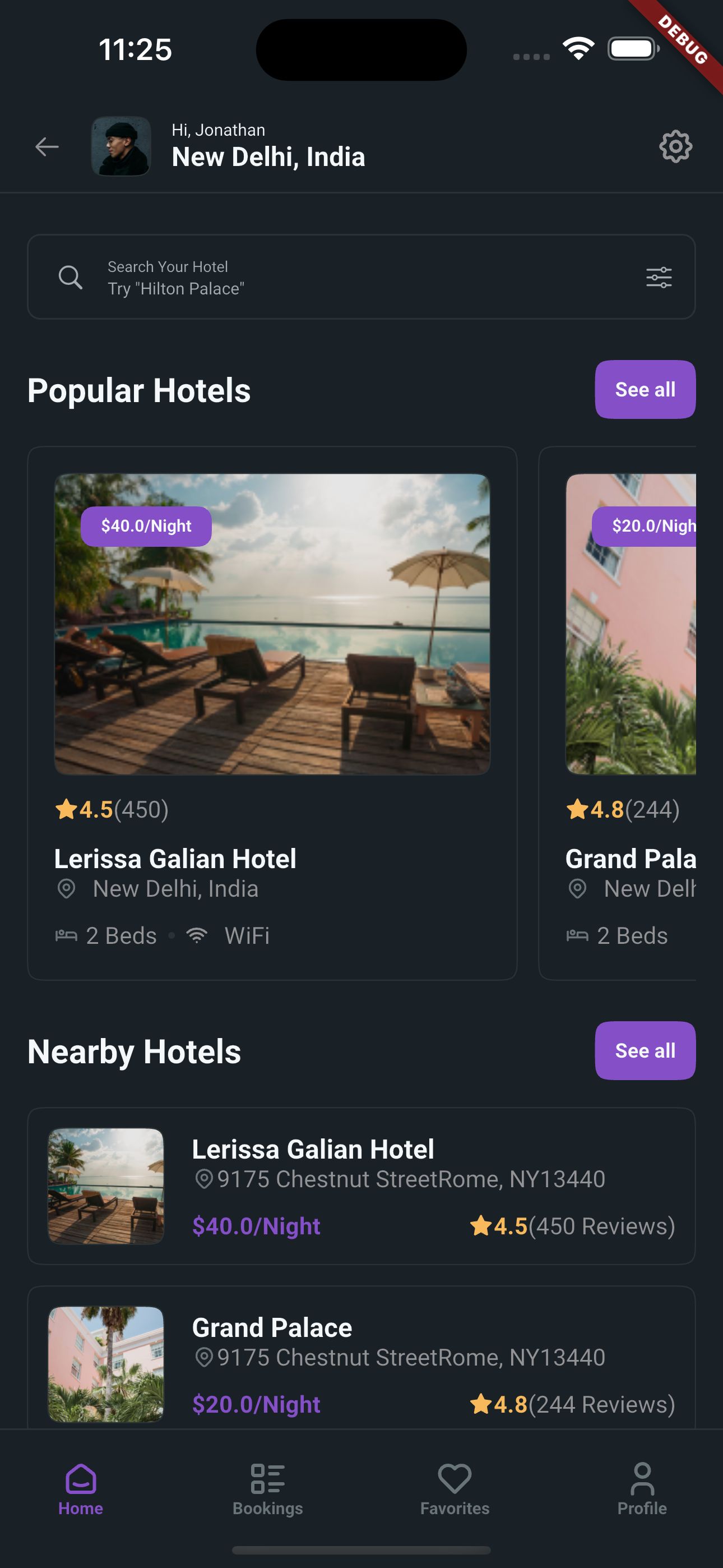Viewport: 723px width, 1568px height.
Task: Open settings via the gear icon
Action: click(675, 147)
